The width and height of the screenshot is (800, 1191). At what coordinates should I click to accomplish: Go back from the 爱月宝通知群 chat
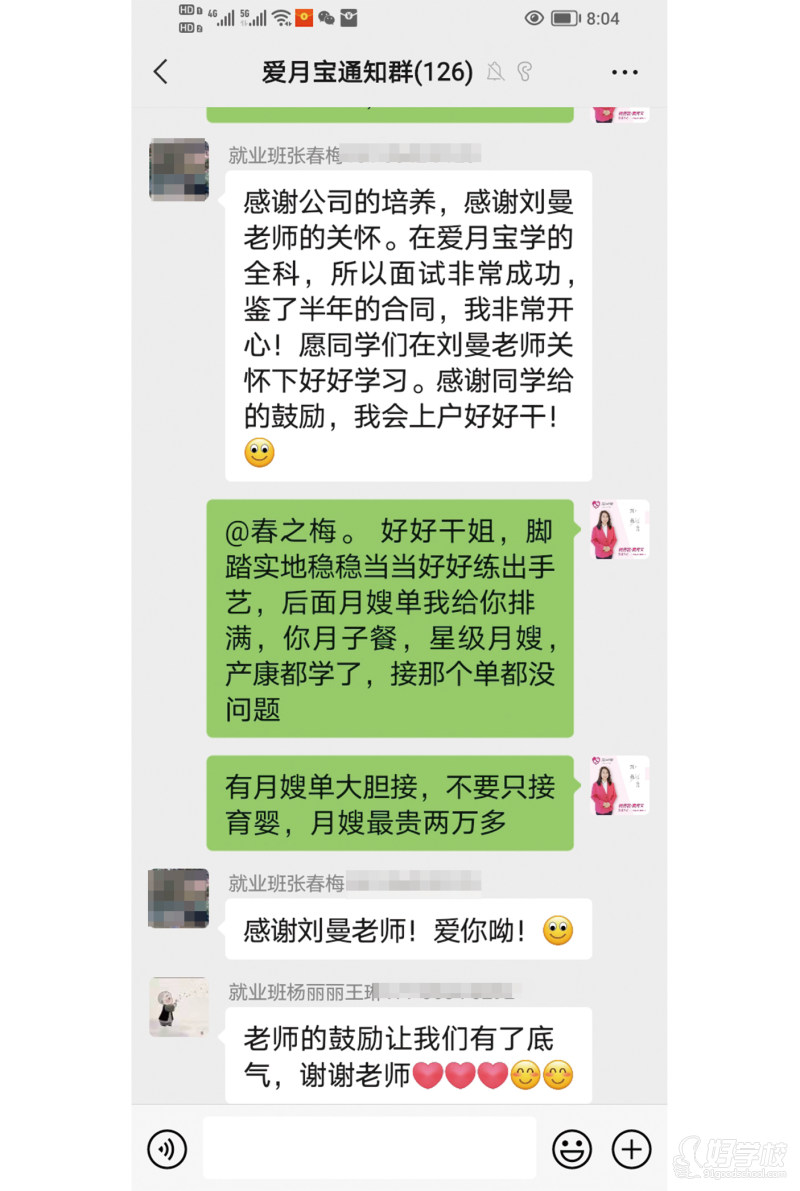(161, 72)
